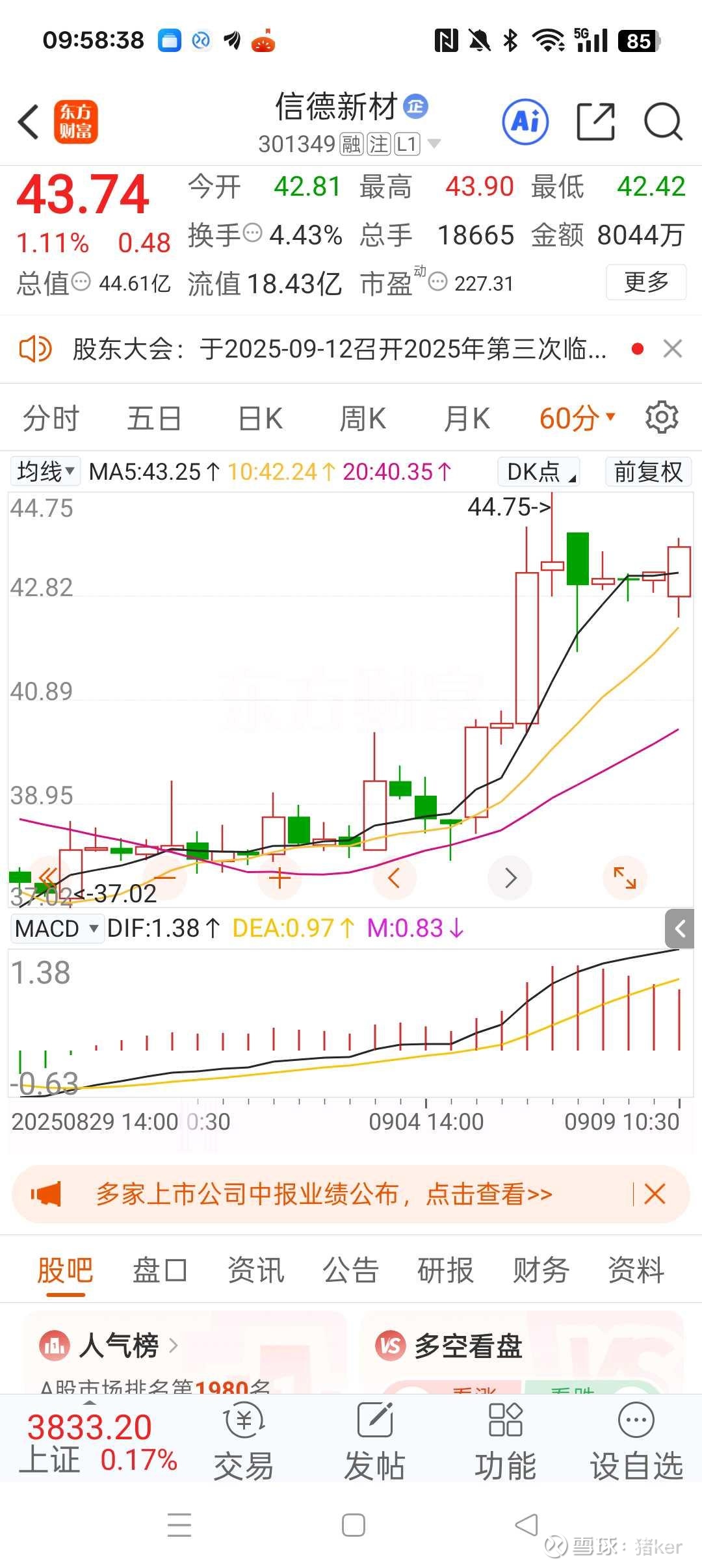The width and height of the screenshot is (702, 1568).
Task: Expand the 均线 indicator dropdown
Action: click(45, 471)
